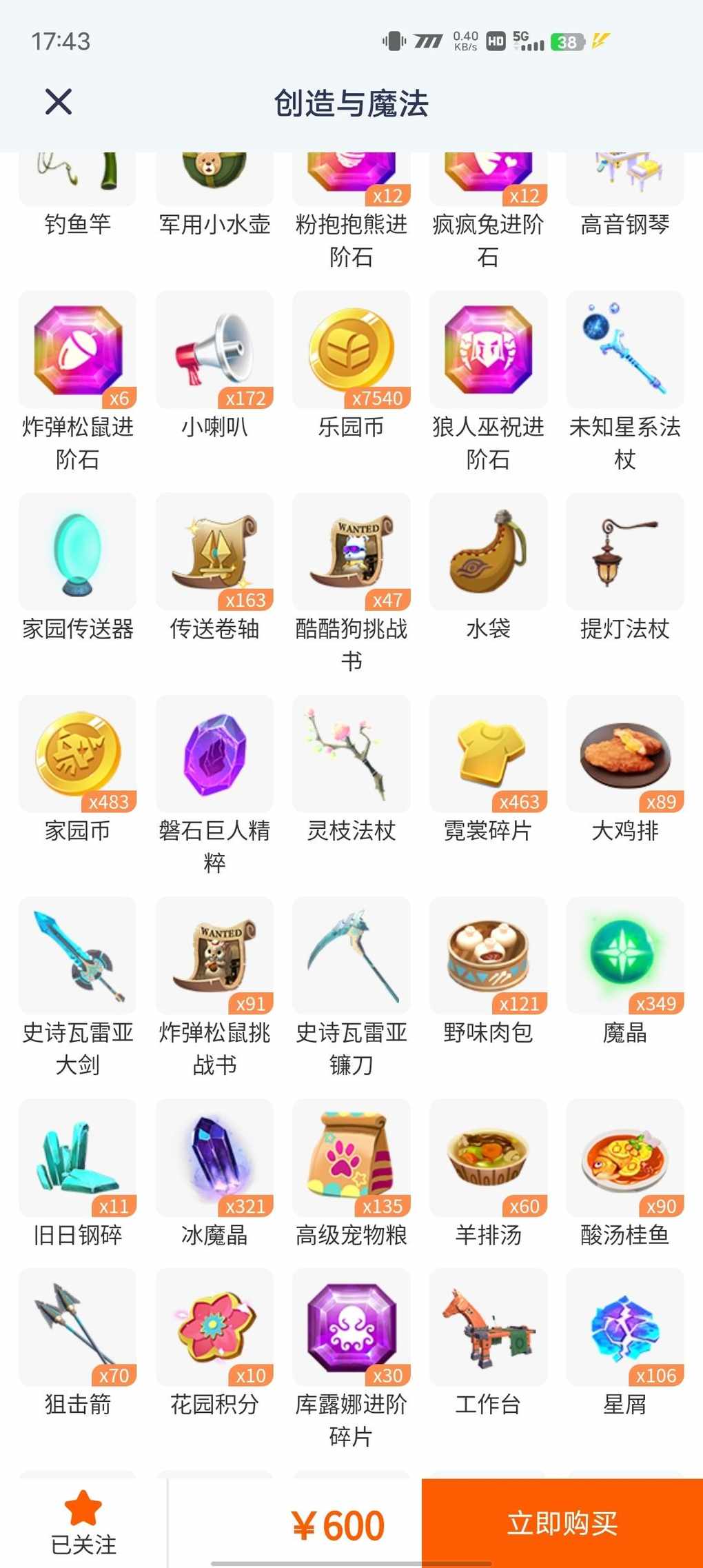This screenshot has width=703, height=1568.
Task: Open the 乐园币 item tile
Action: tap(351, 350)
